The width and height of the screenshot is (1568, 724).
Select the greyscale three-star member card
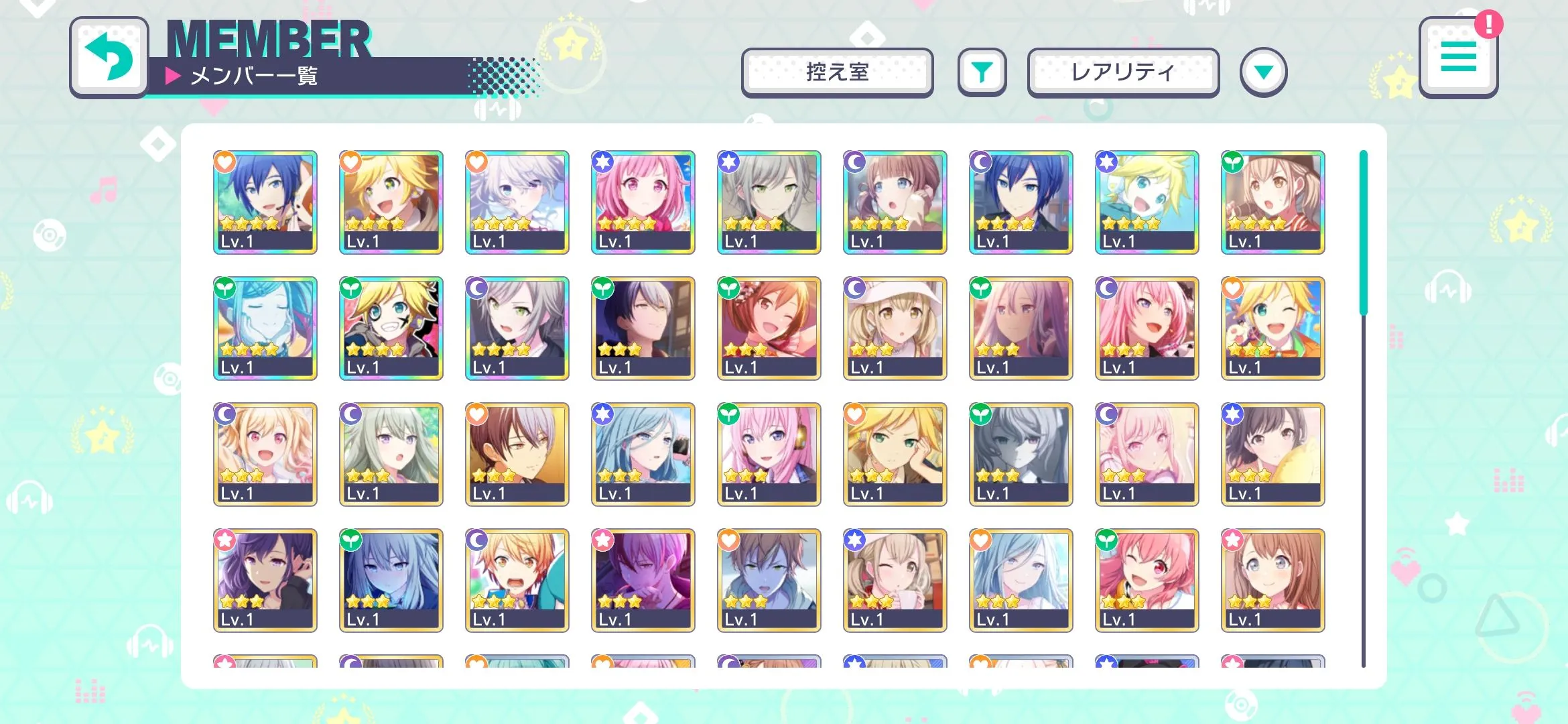pyautogui.click(x=1021, y=454)
